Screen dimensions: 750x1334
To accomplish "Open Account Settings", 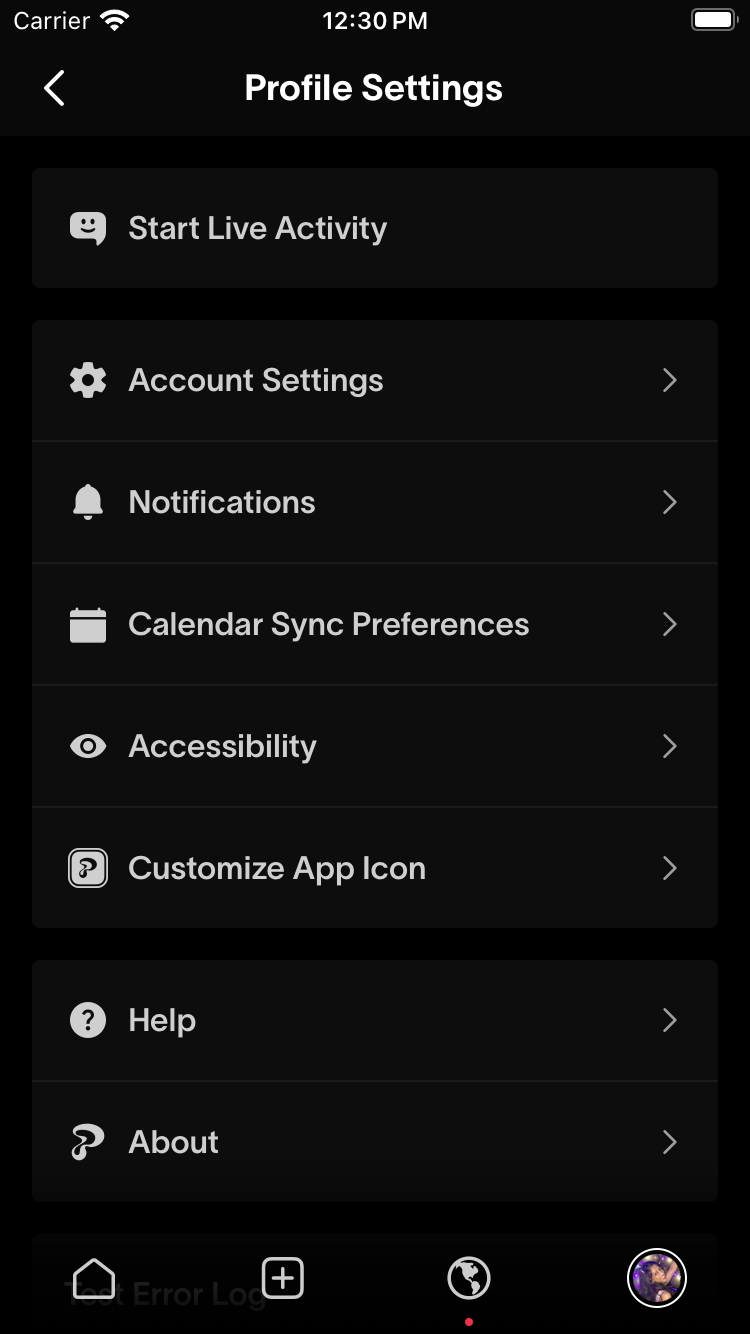I will (375, 380).
